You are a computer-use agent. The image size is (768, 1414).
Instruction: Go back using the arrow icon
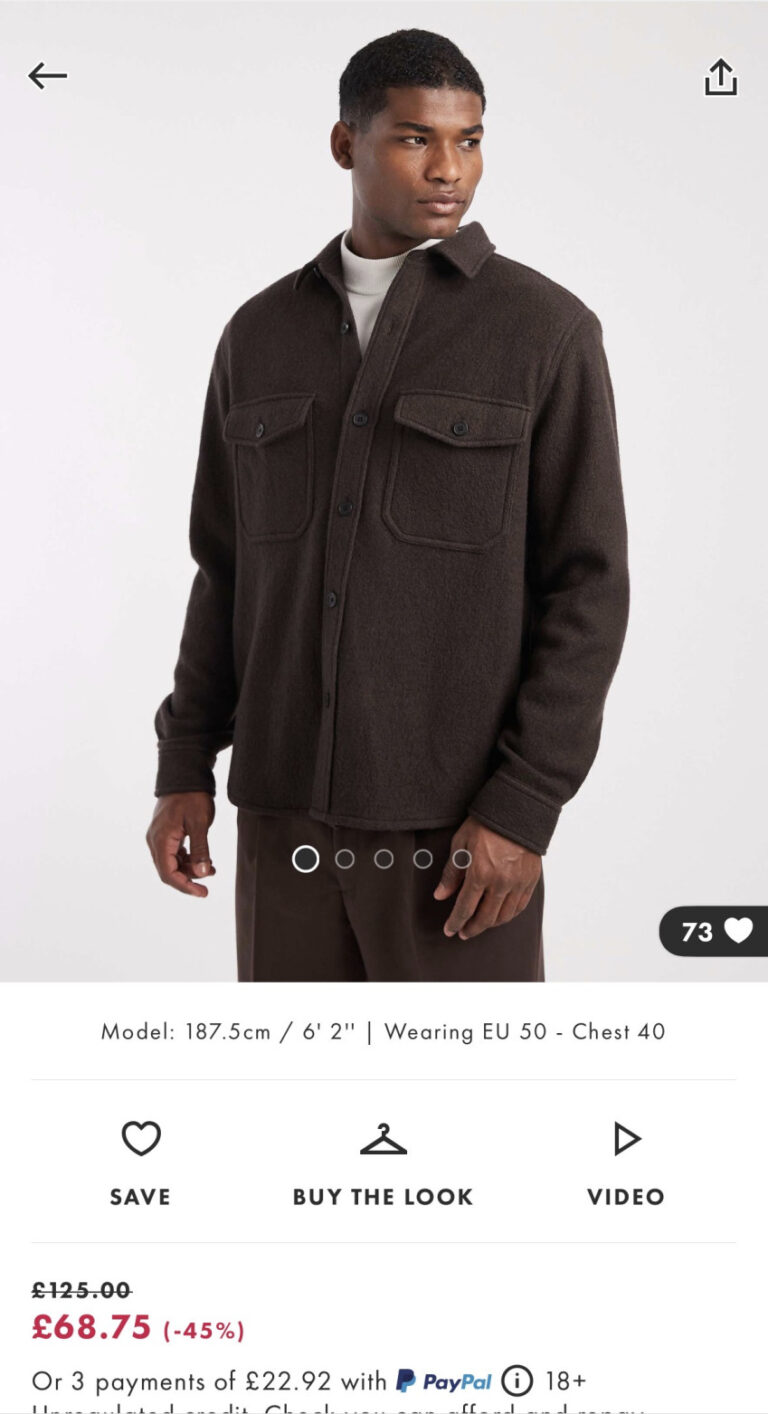pos(47,76)
